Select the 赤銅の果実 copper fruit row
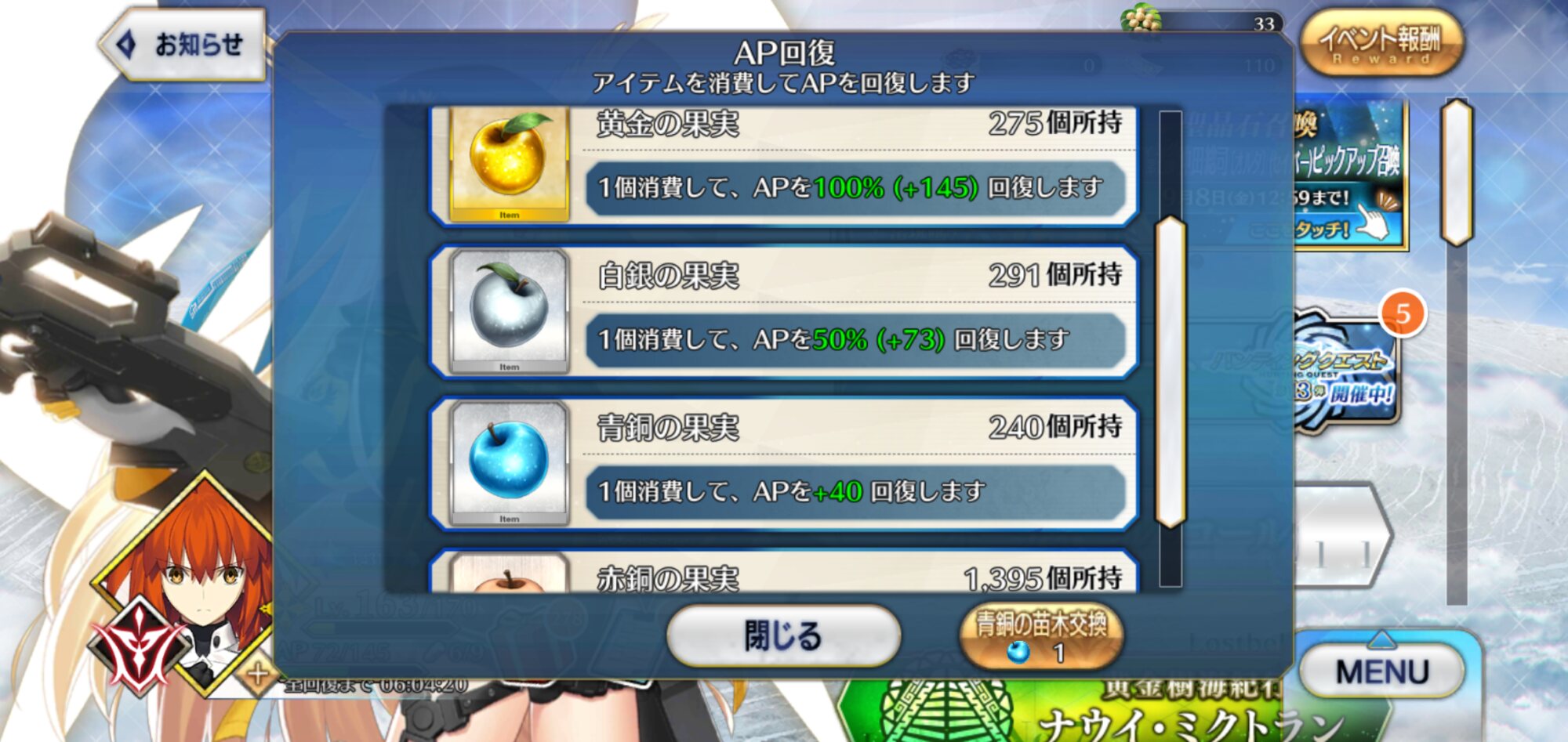This screenshot has width=1568, height=742. click(x=784, y=574)
